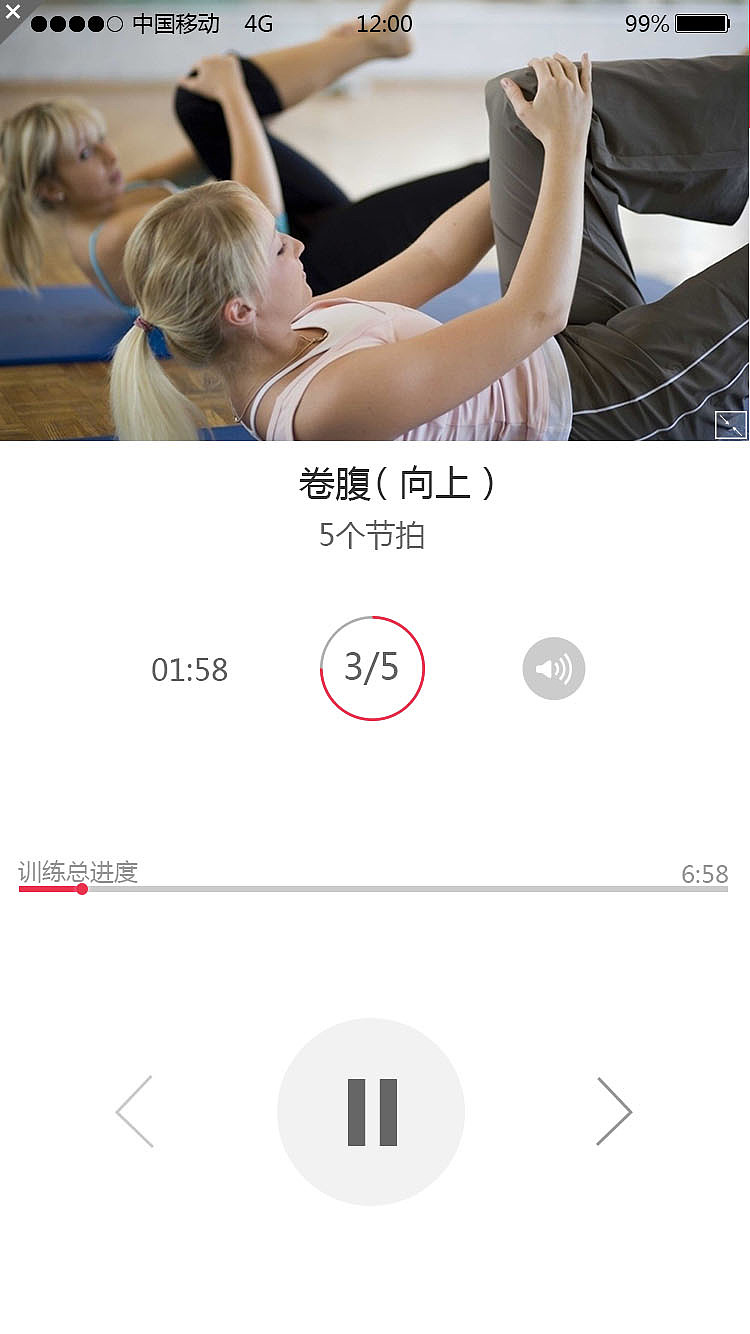750x1334 pixels.
Task: Tap the 4G network indicator
Action: pos(258,22)
